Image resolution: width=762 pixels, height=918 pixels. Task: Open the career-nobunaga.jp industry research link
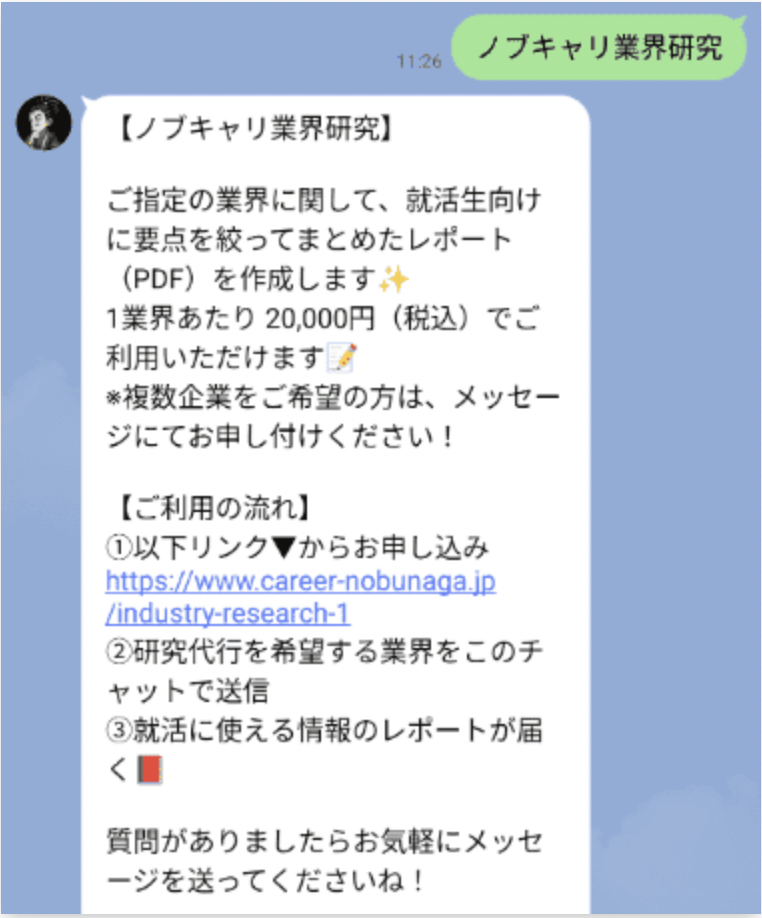click(300, 581)
